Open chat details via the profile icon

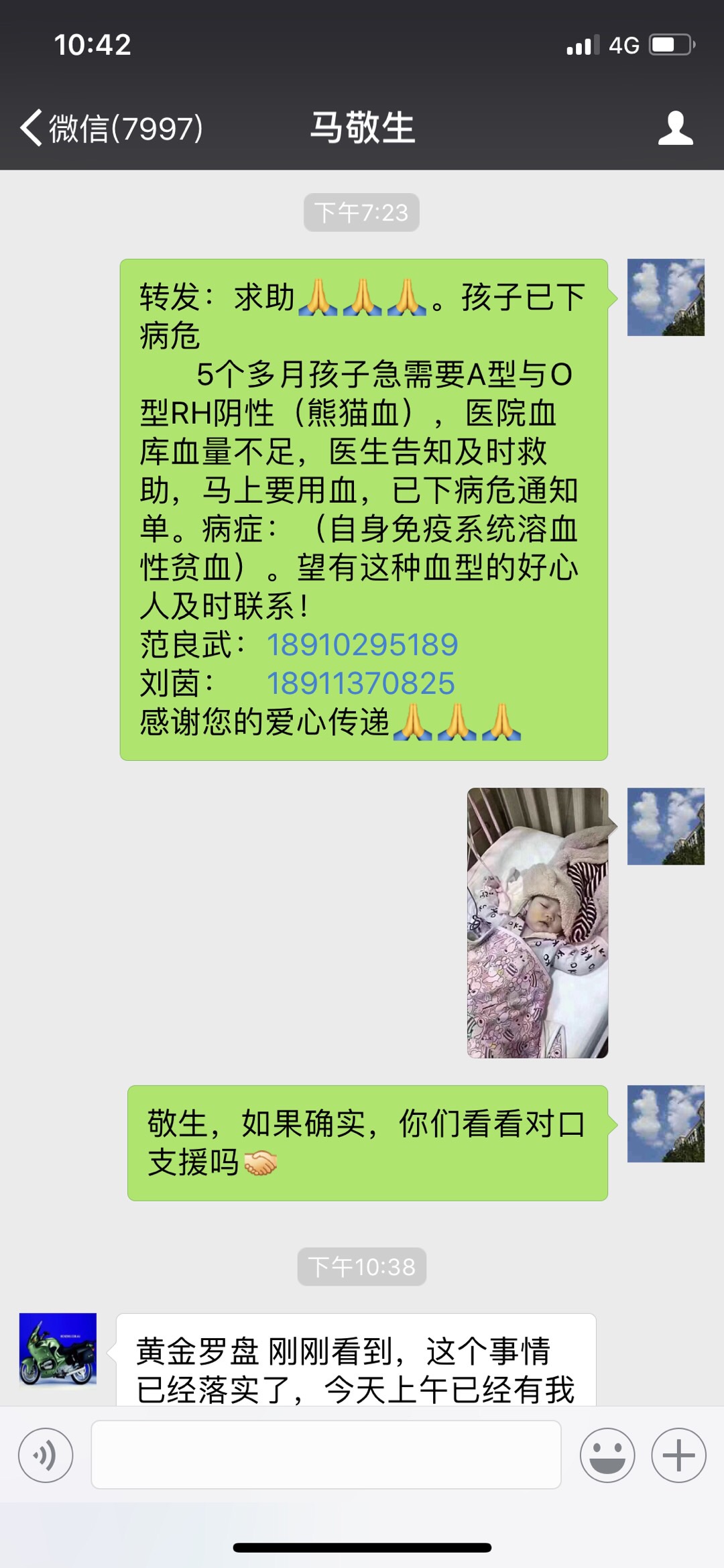click(675, 128)
